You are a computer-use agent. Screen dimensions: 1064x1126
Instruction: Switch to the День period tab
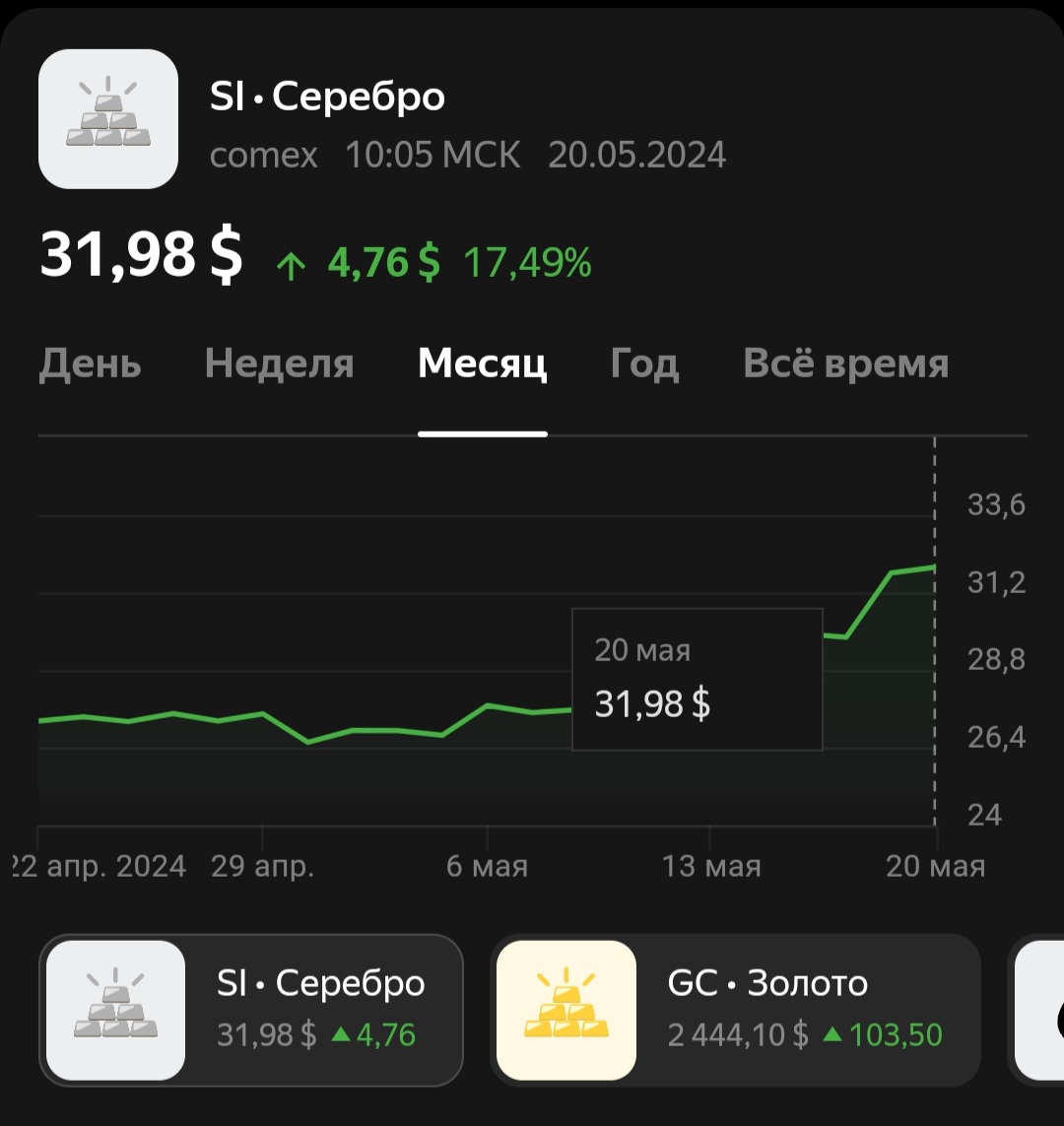click(x=90, y=364)
